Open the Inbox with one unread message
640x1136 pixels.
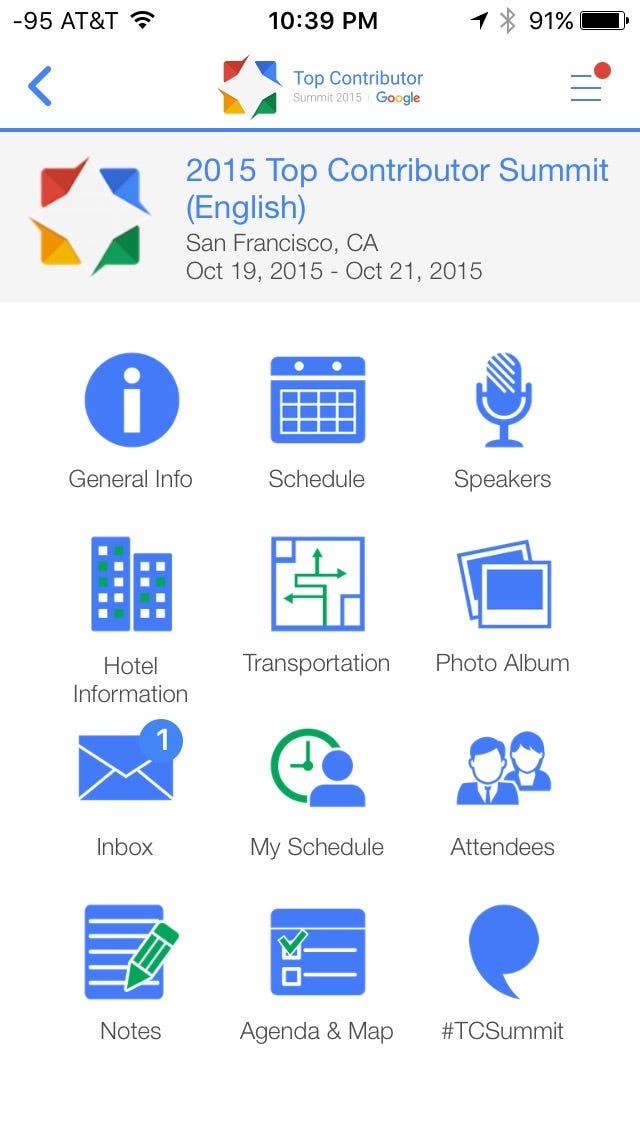pyautogui.click(x=128, y=789)
